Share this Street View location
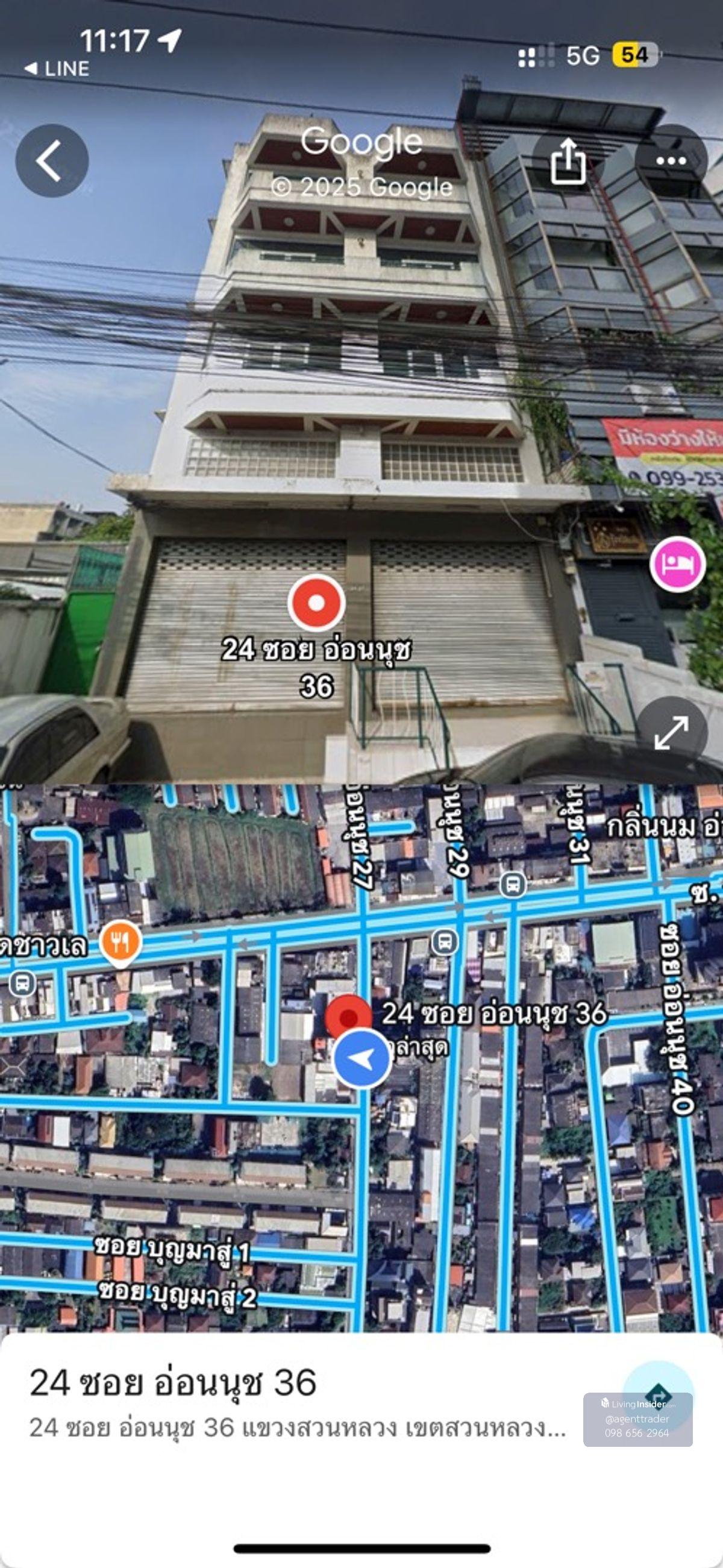 coord(568,161)
